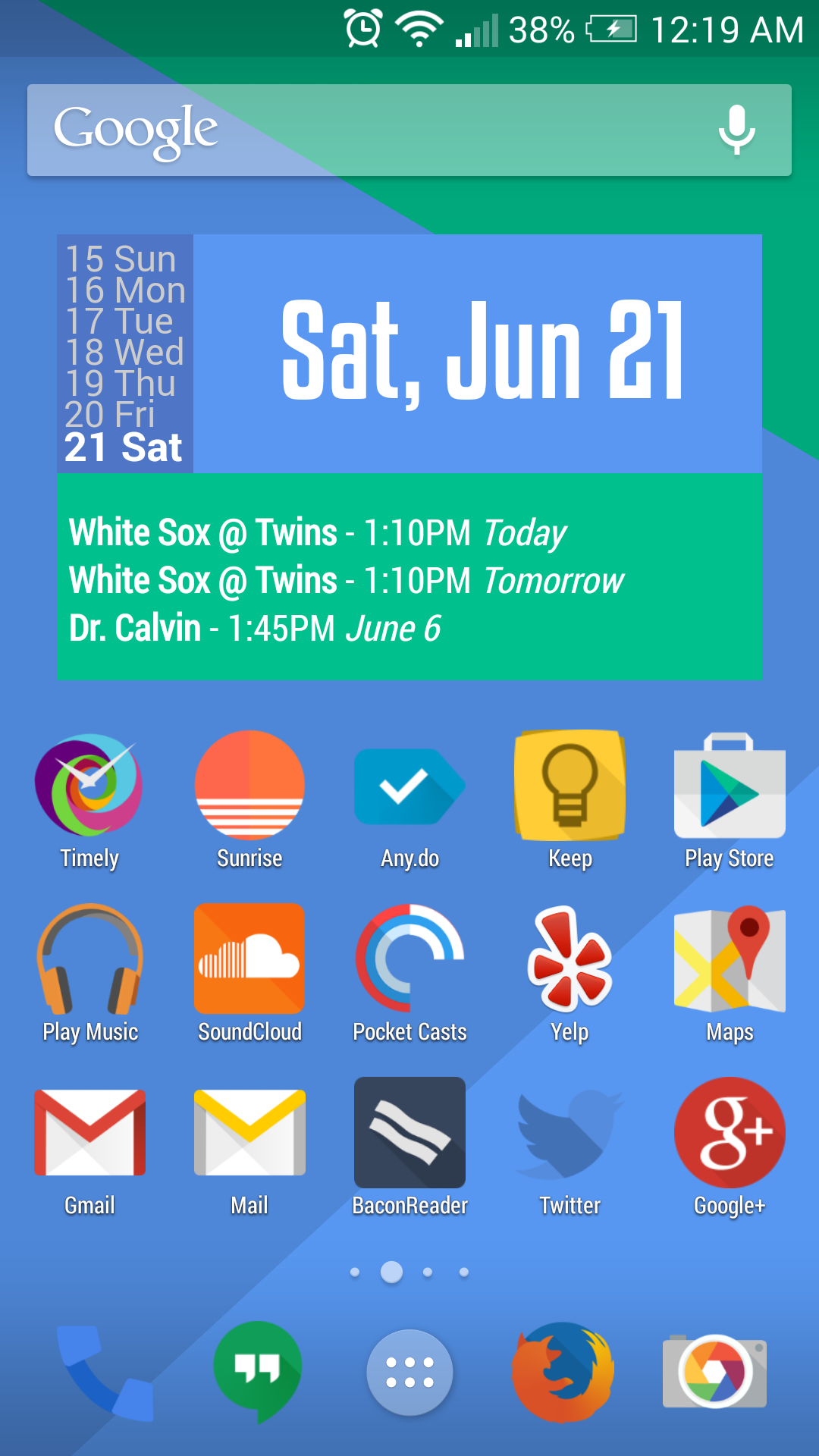Viewport: 819px width, 1456px height.
Task: Launch Firefox browser from the dock
Action: 563,1373
